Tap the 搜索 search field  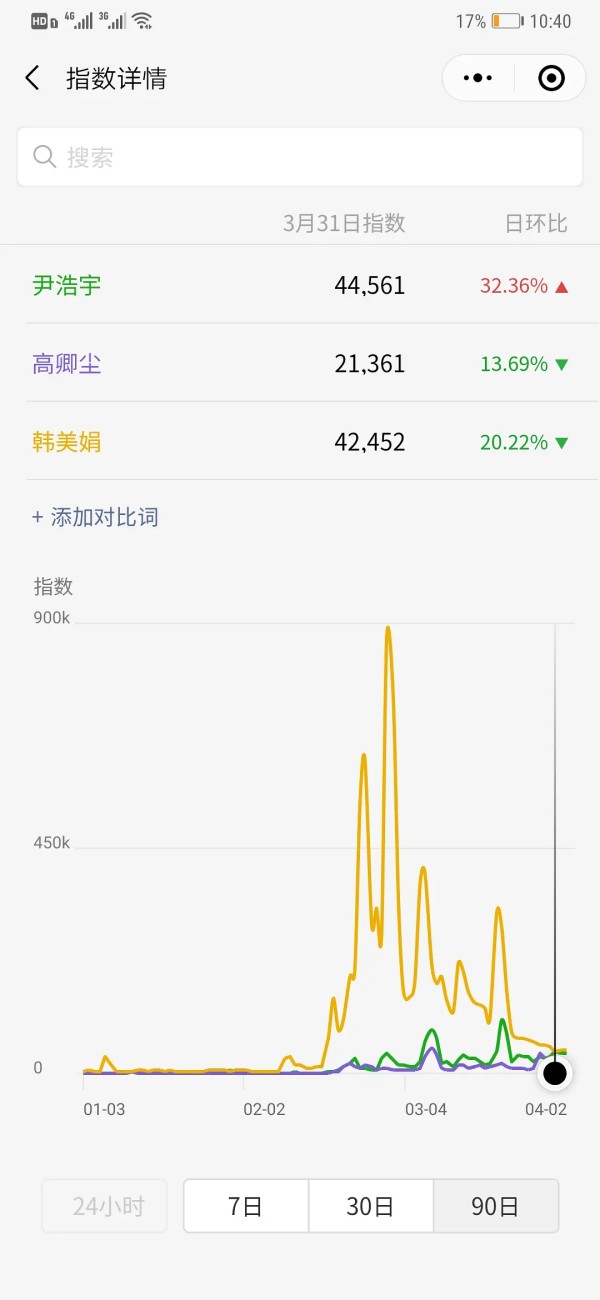[300, 157]
